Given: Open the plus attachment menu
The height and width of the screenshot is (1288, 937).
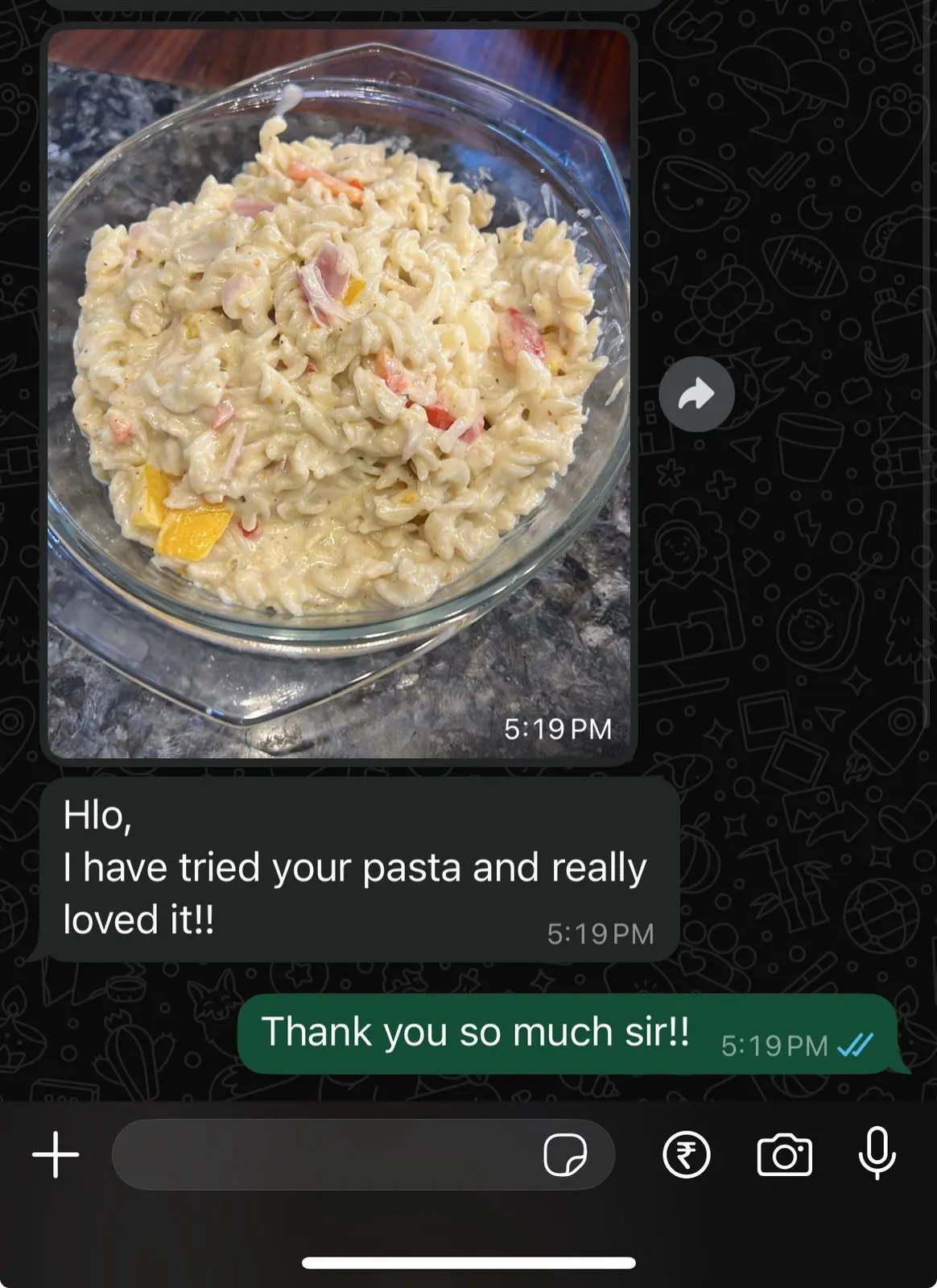Looking at the screenshot, I should point(56,1155).
